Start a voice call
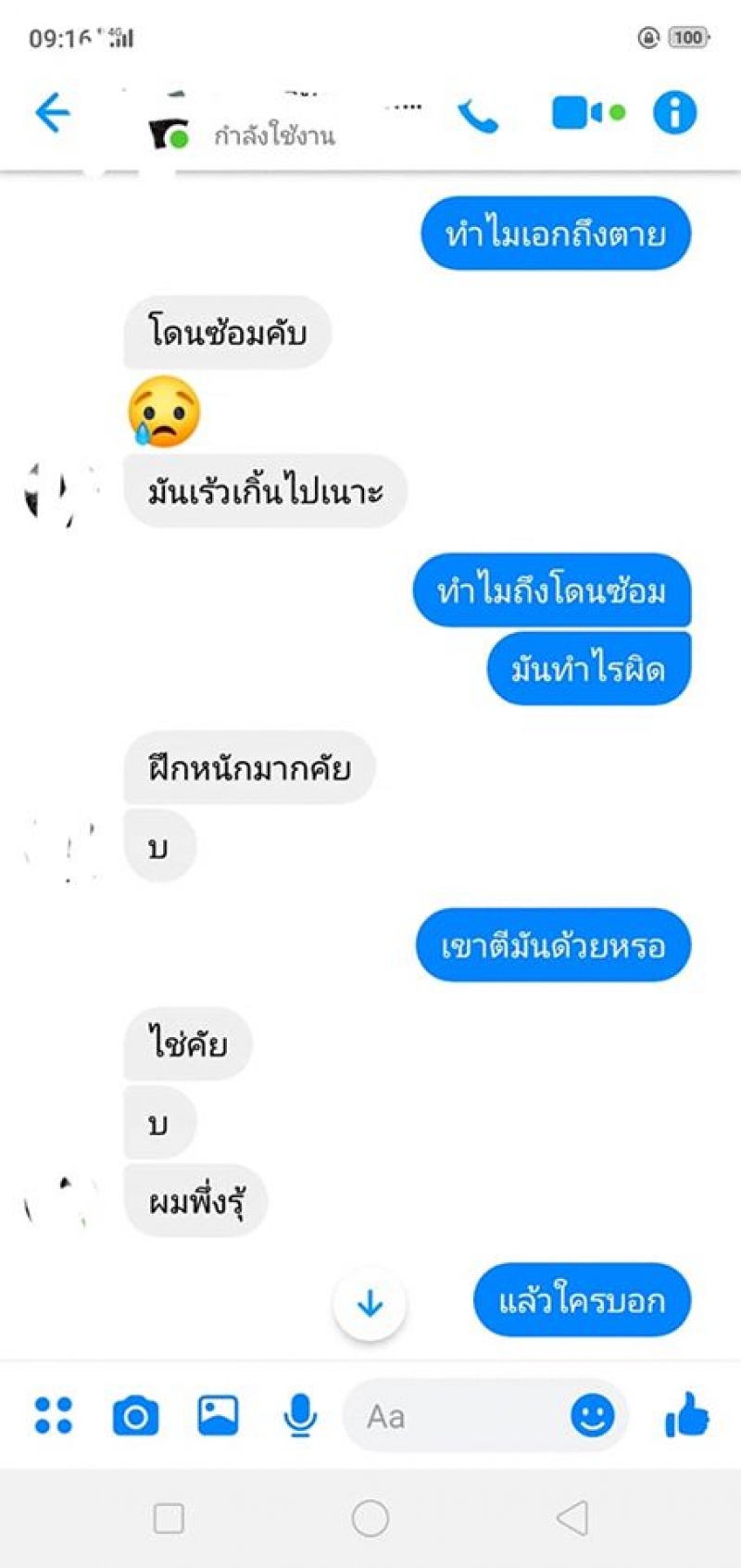This screenshot has height=1568, width=741. tap(478, 115)
